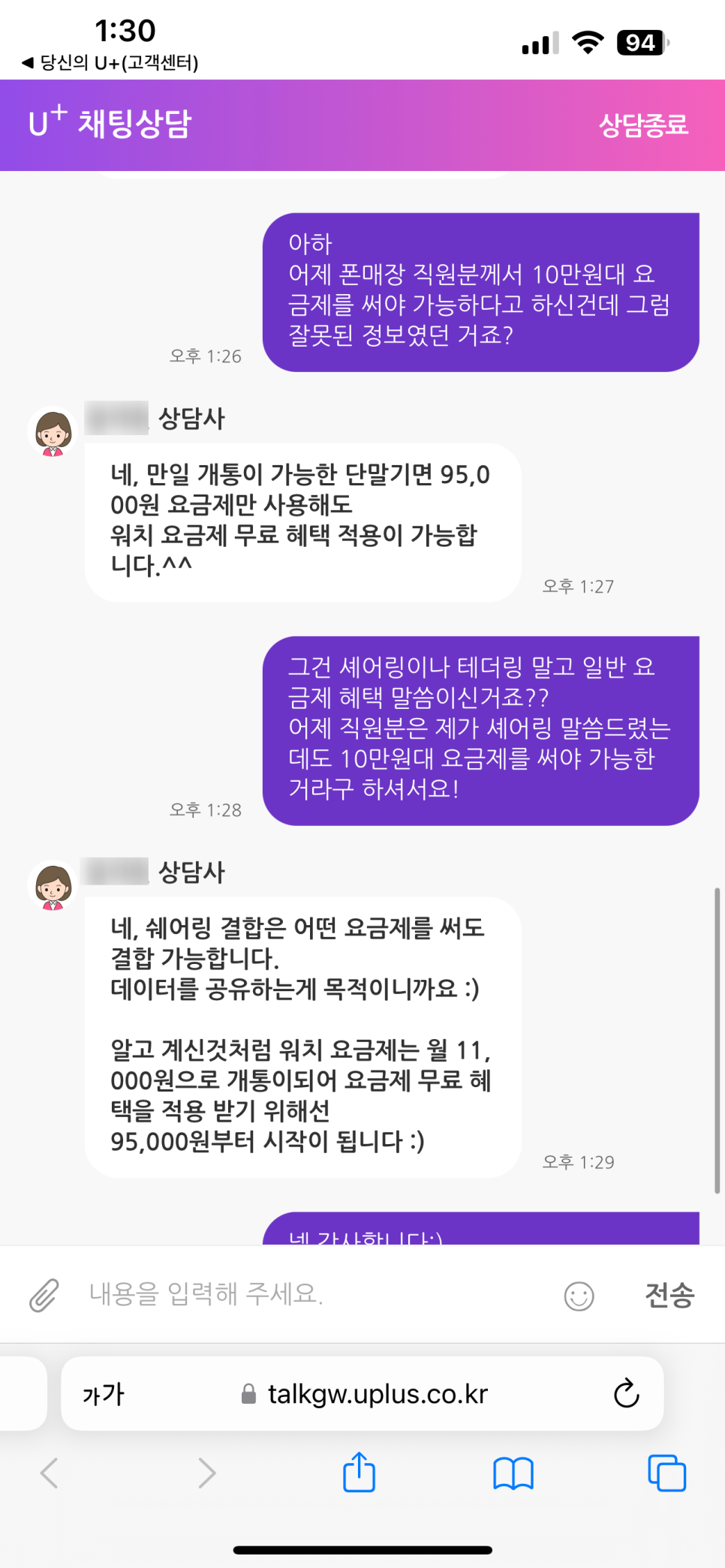Reload the page in Safari

(626, 1394)
